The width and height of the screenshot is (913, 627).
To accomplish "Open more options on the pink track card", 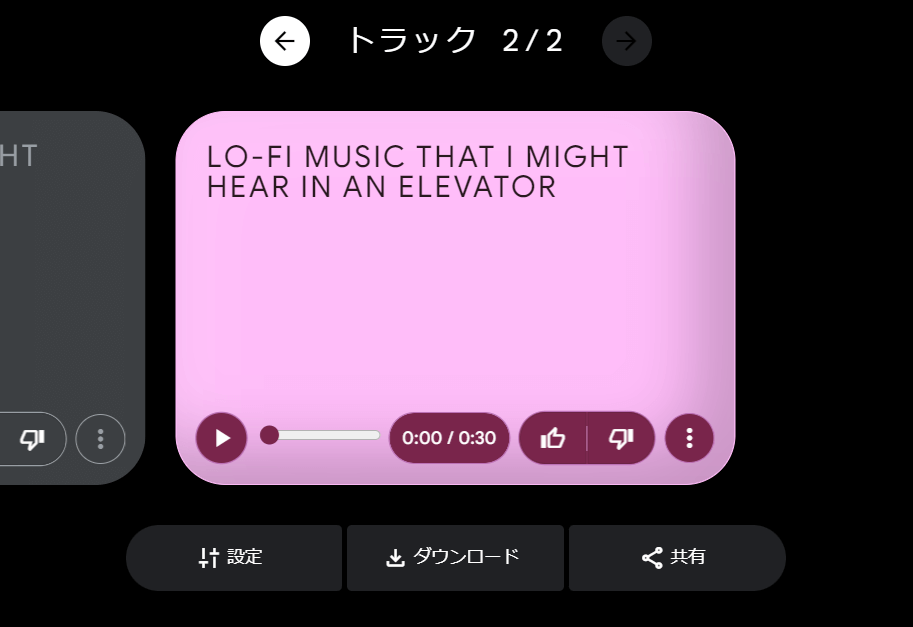I will tap(689, 438).
